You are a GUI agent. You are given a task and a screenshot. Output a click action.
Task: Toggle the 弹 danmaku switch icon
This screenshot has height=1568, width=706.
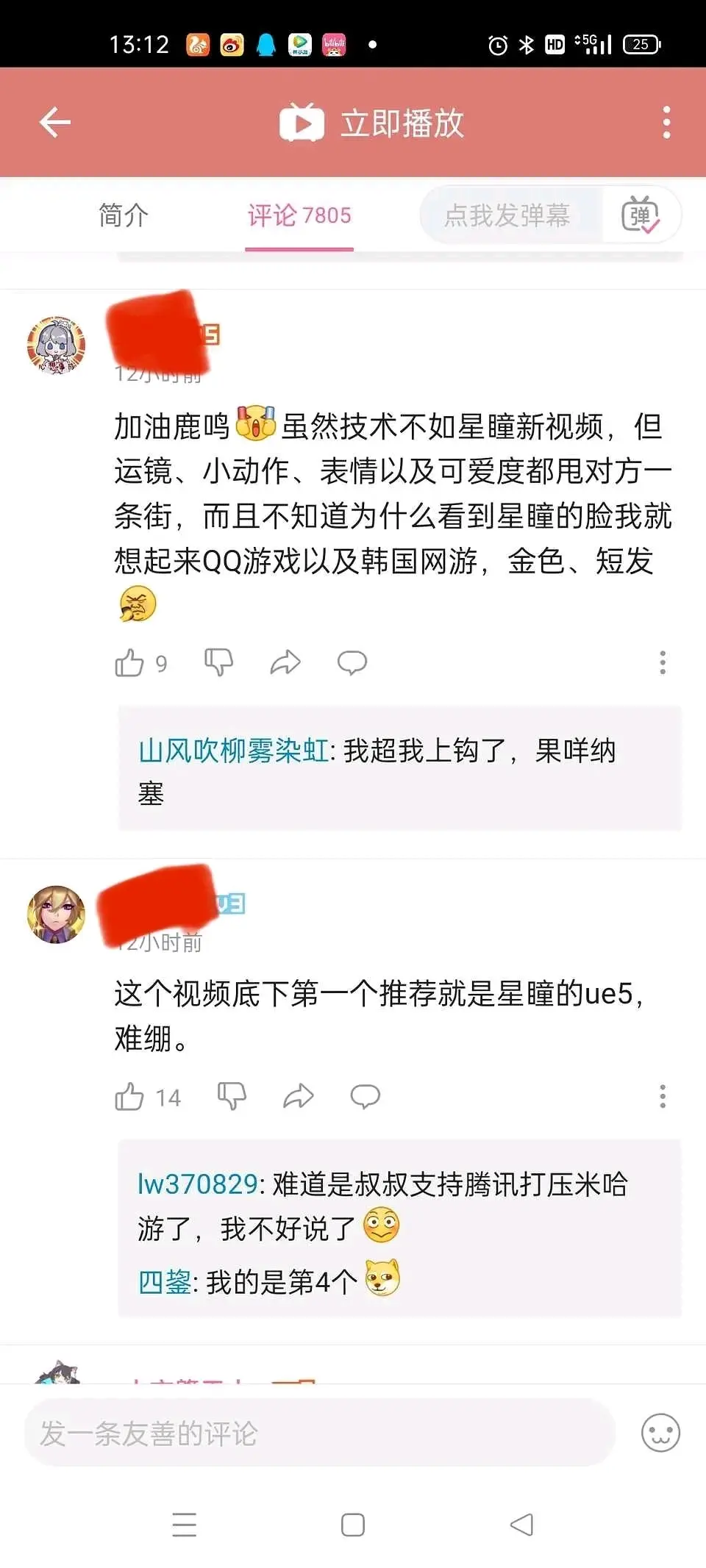click(641, 215)
